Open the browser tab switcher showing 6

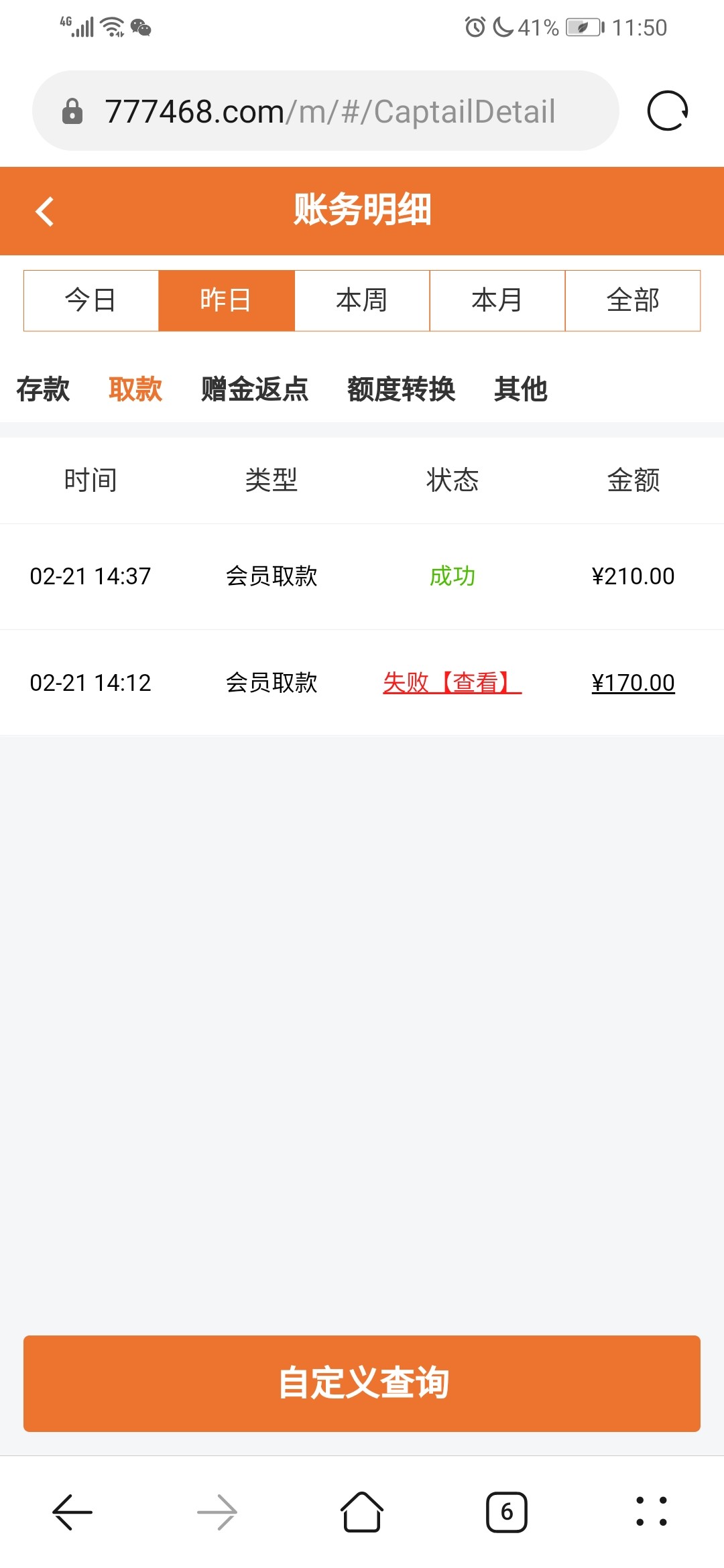(x=507, y=1512)
